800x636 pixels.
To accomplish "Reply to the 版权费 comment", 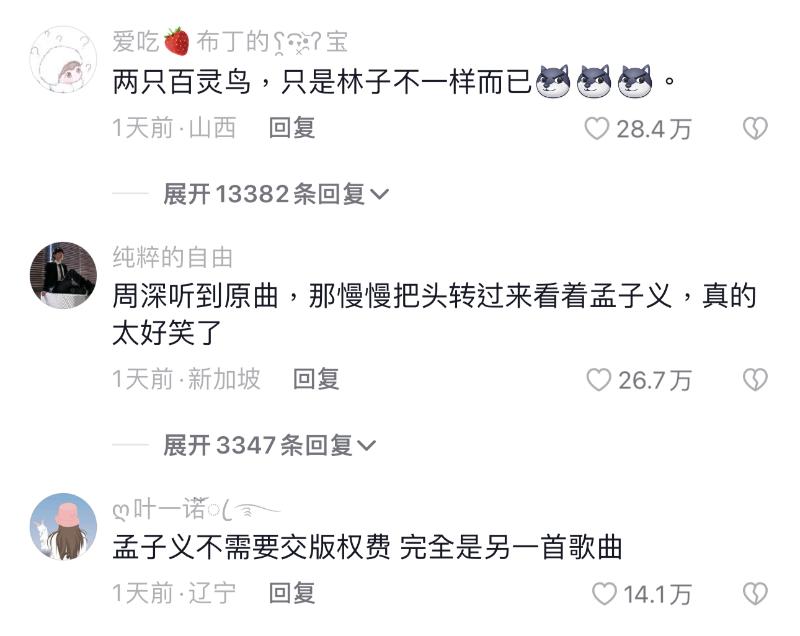I will point(292,593).
